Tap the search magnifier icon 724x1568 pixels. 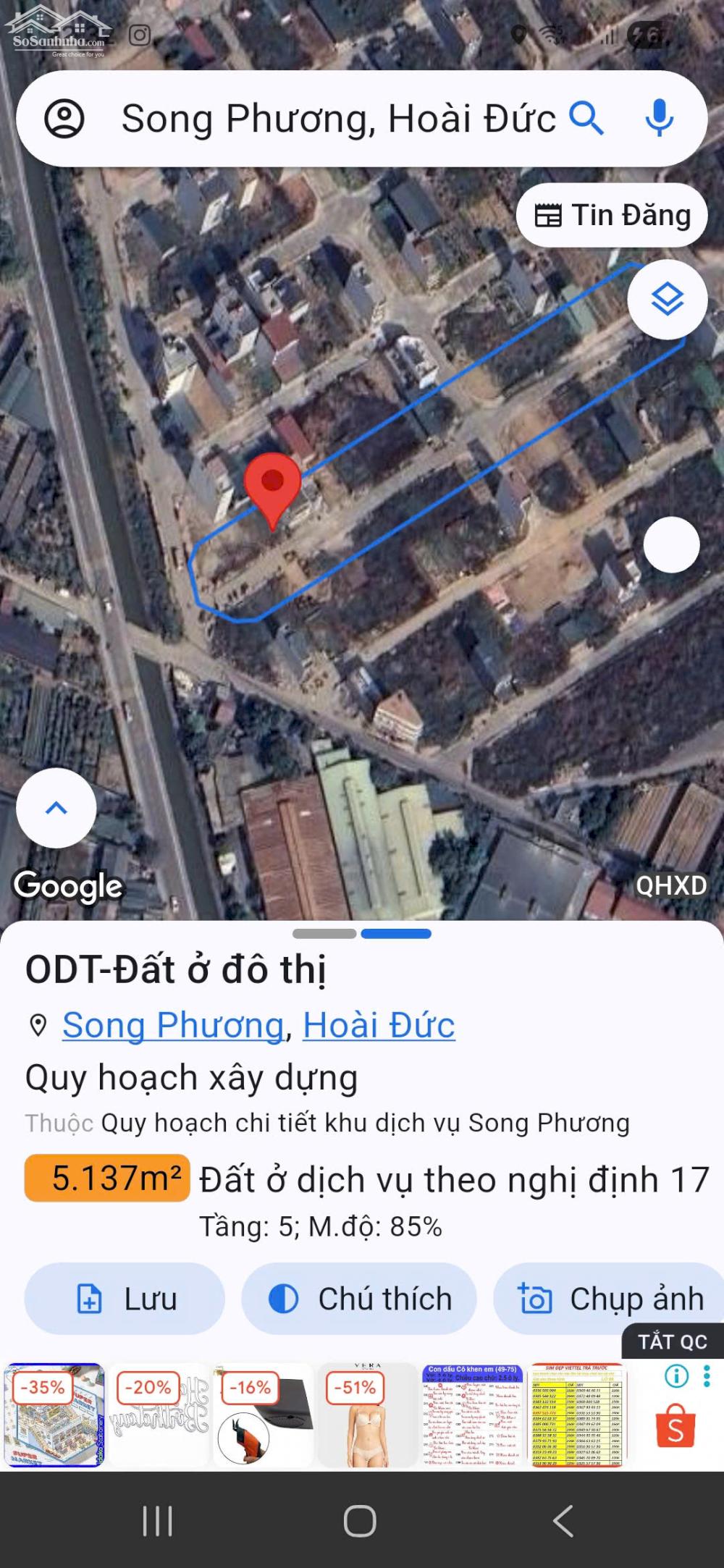588,119
